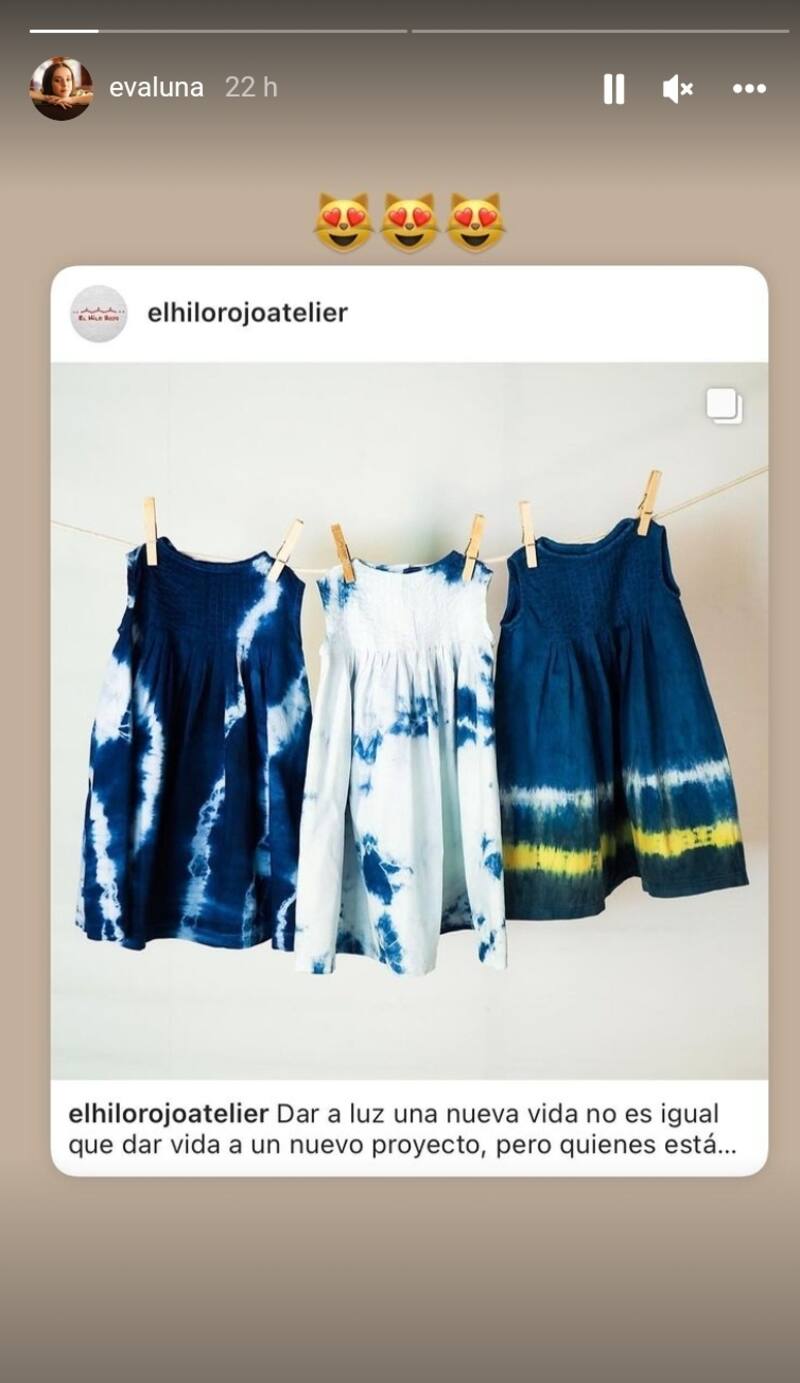The image size is (800, 1383).
Task: Open the story options menu
Action: tap(749, 89)
